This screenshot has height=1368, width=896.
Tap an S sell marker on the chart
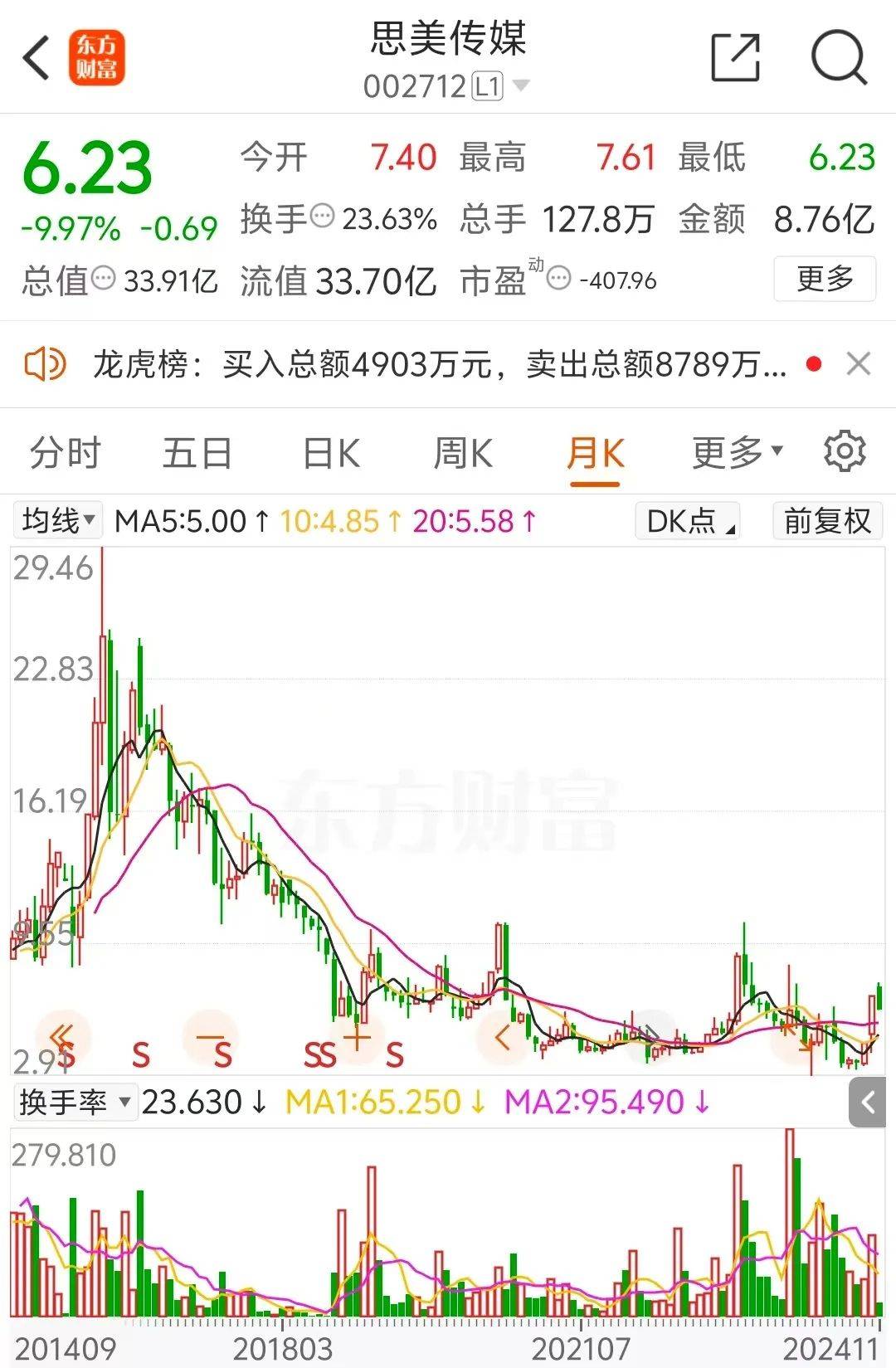[141, 1055]
